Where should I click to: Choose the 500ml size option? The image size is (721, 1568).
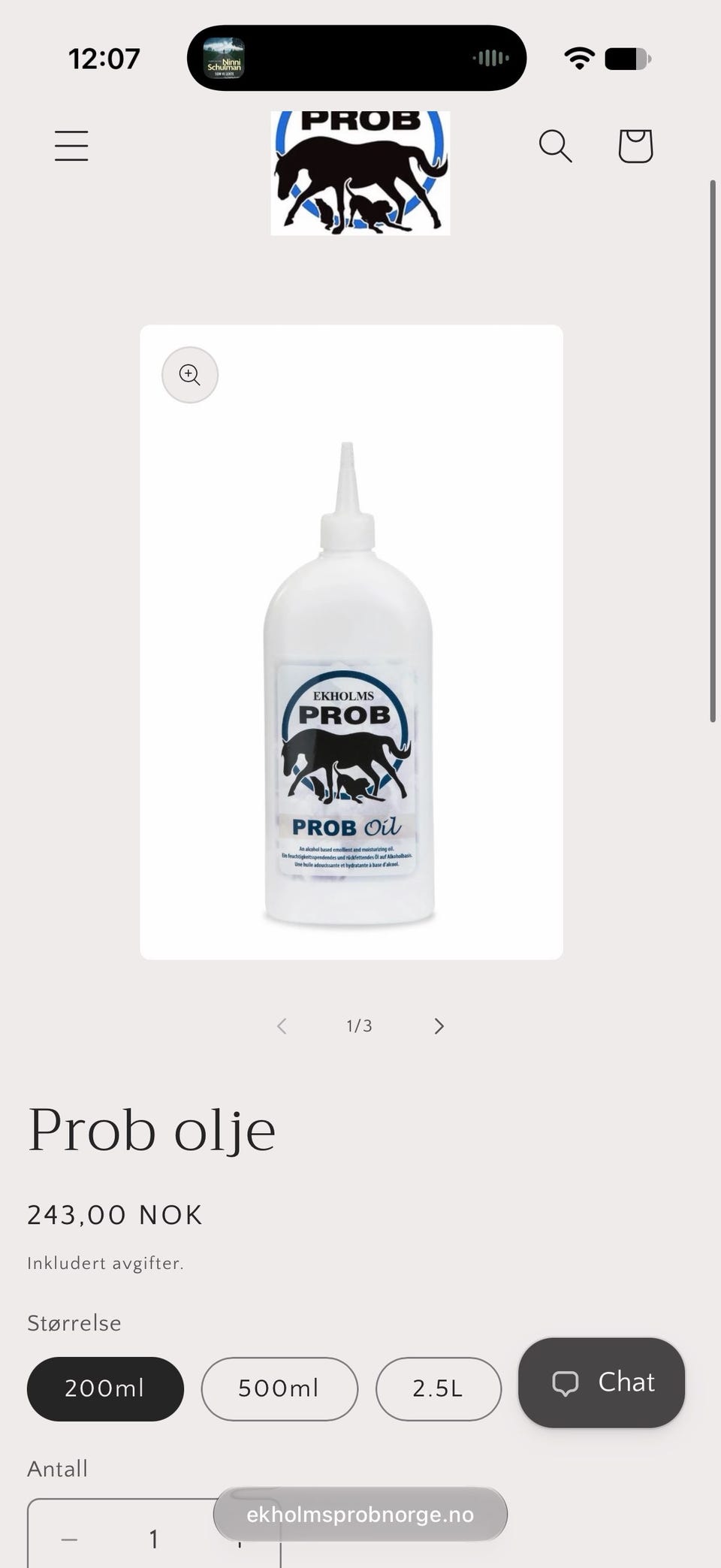pos(279,1388)
